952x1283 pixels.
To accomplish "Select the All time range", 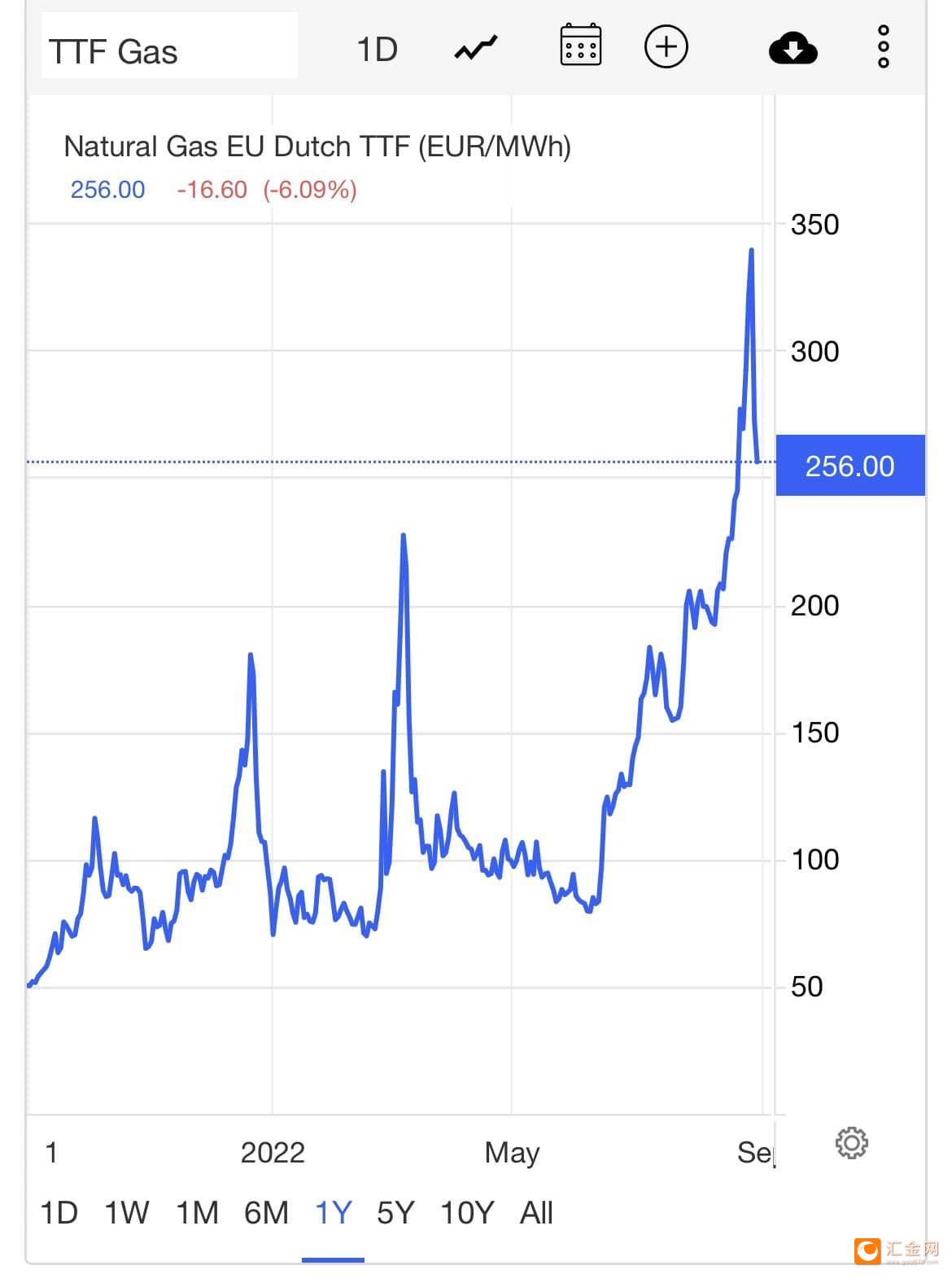I will coord(536,1213).
